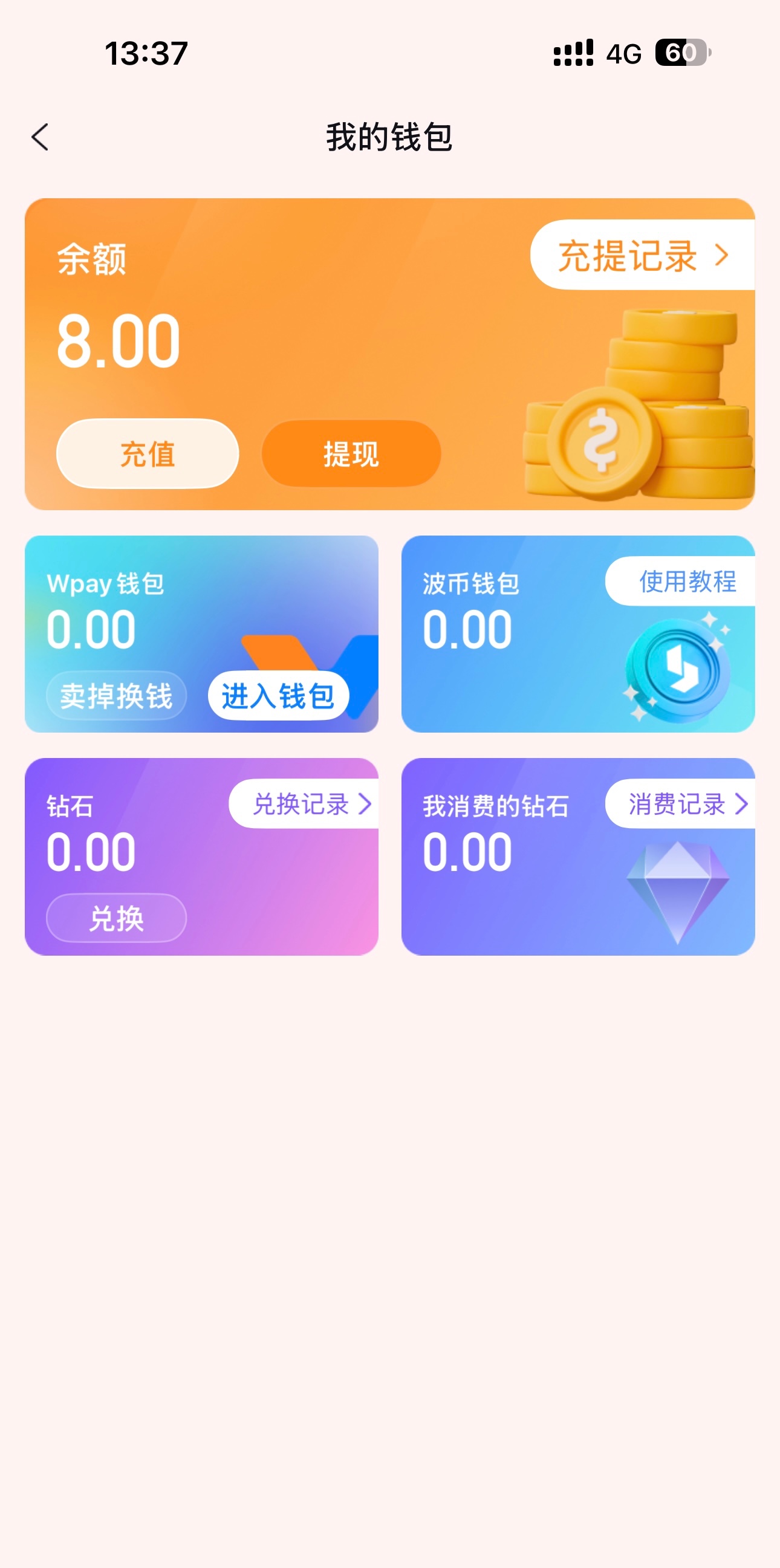Tap 兑换 button on 钻石 card
The image size is (780, 1568).
tap(116, 918)
